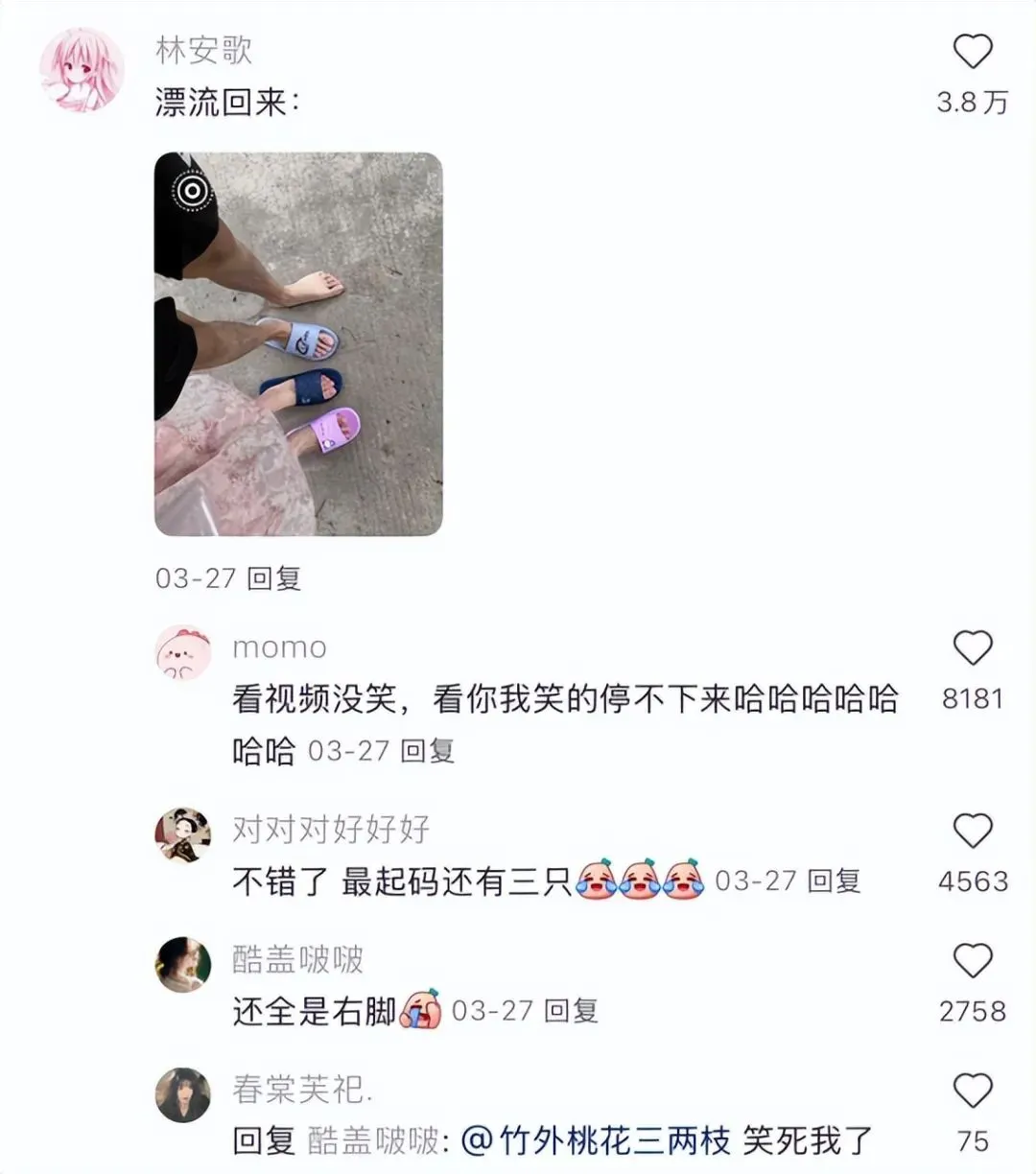The width and height of the screenshot is (1036, 1174).
Task: Open 酷盖啵啵's profile avatar
Action: coord(183,965)
